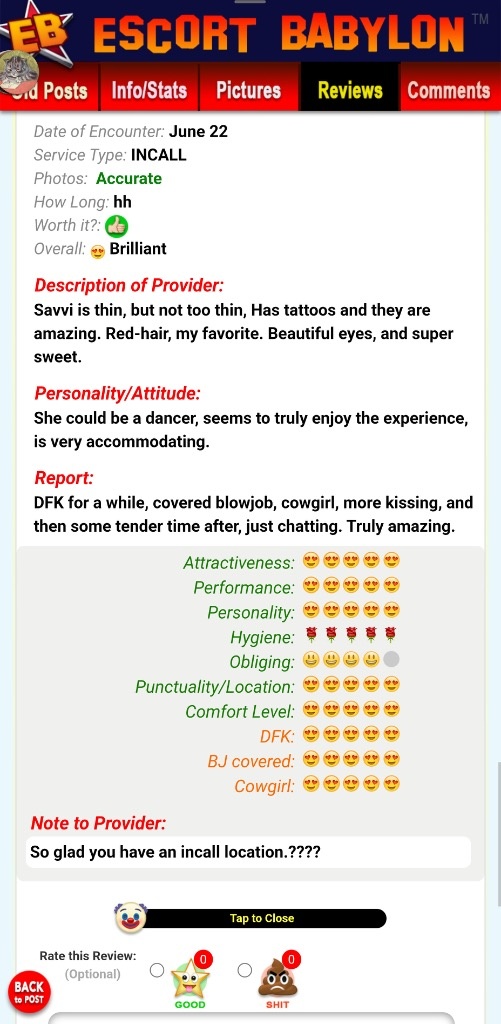Image resolution: width=501 pixels, height=1024 pixels.
Task: Tap to Close the review
Action: pos(261,918)
